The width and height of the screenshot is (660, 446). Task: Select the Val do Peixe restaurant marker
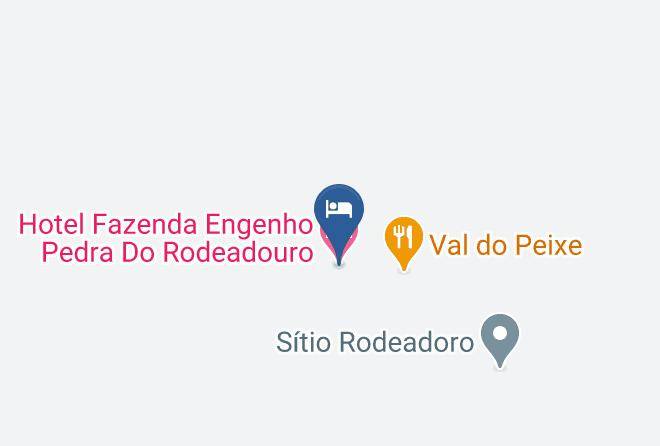tap(404, 240)
